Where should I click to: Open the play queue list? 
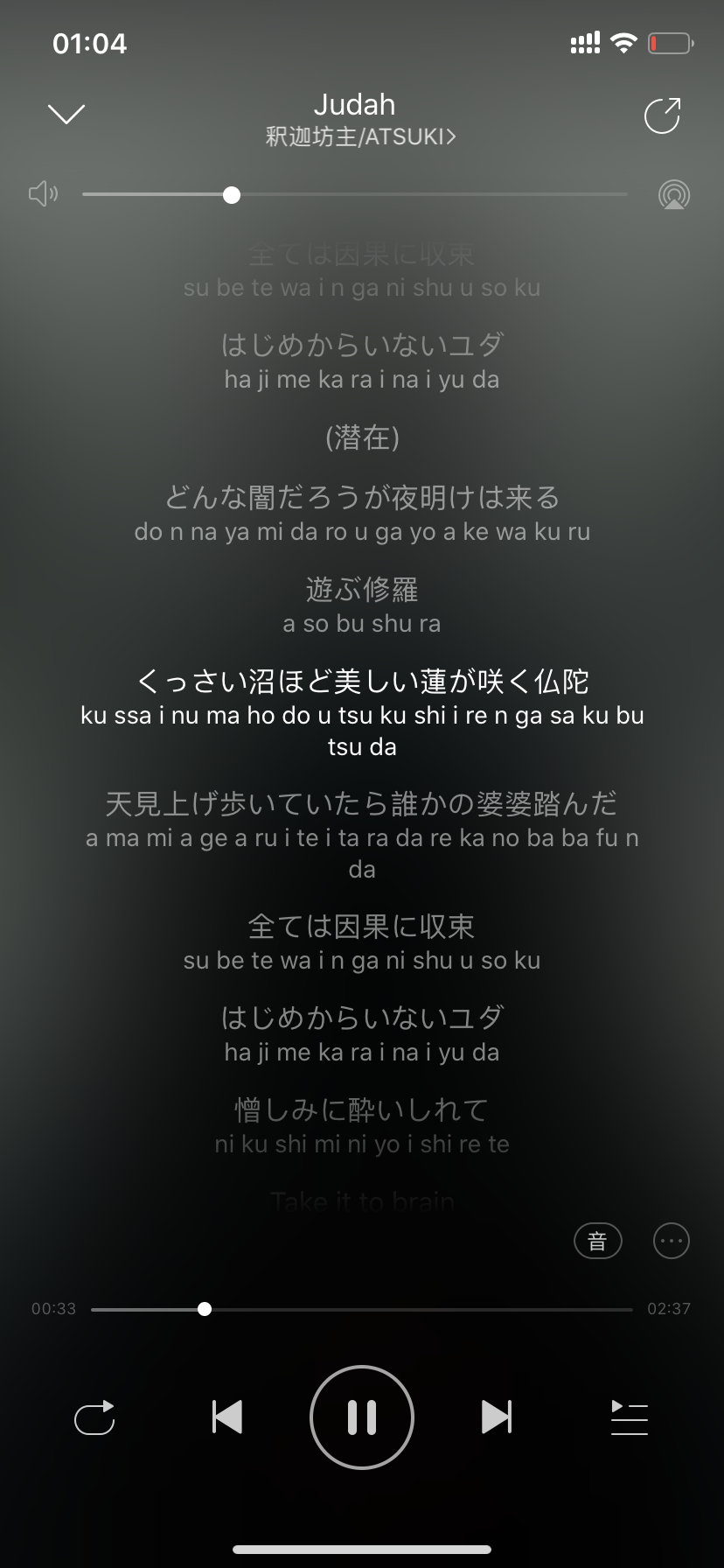[629, 1417]
